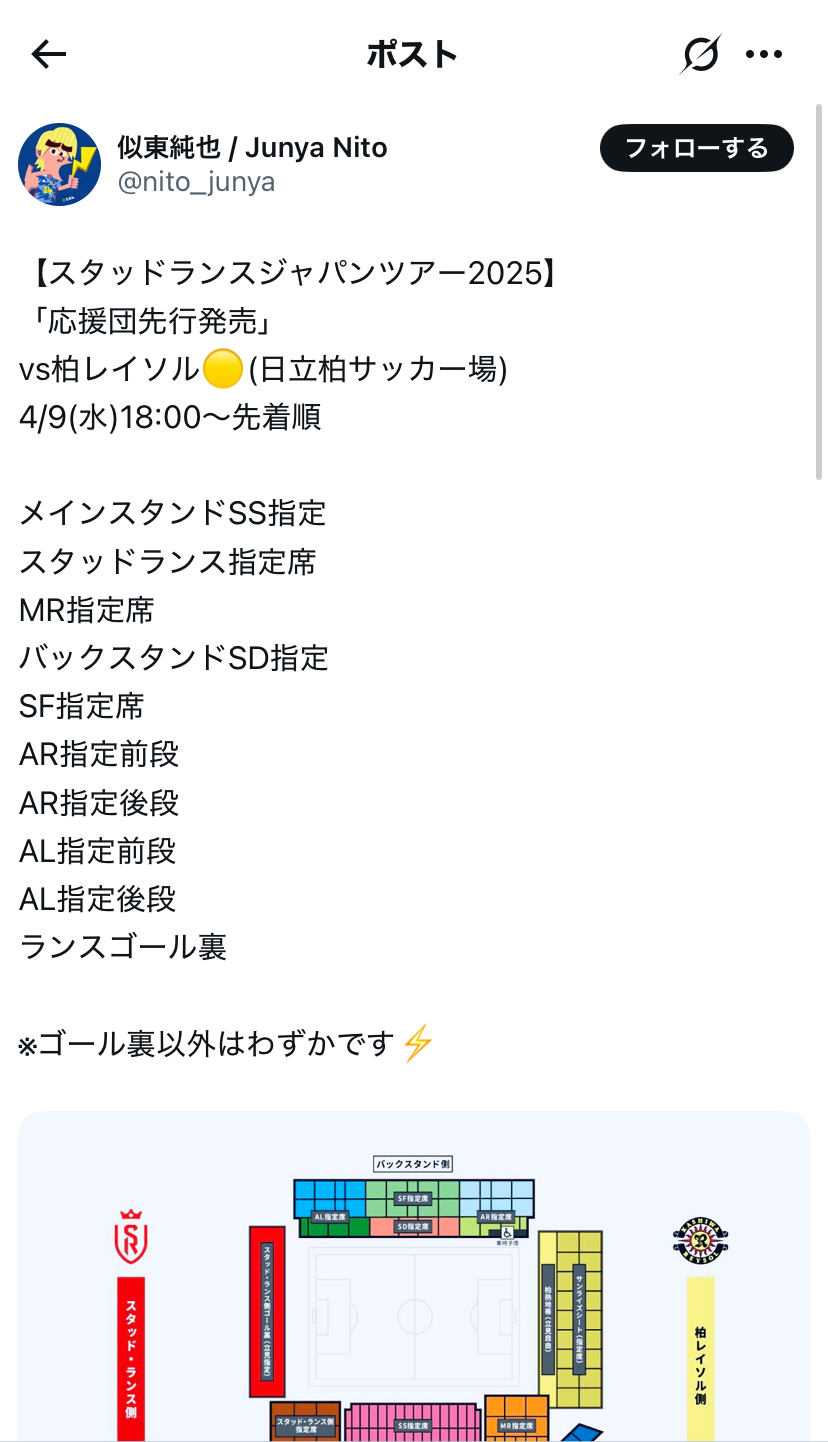Viewport: 828px width, 1442px height.
Task: Open the three-dot overflow menu
Action: coord(764,54)
